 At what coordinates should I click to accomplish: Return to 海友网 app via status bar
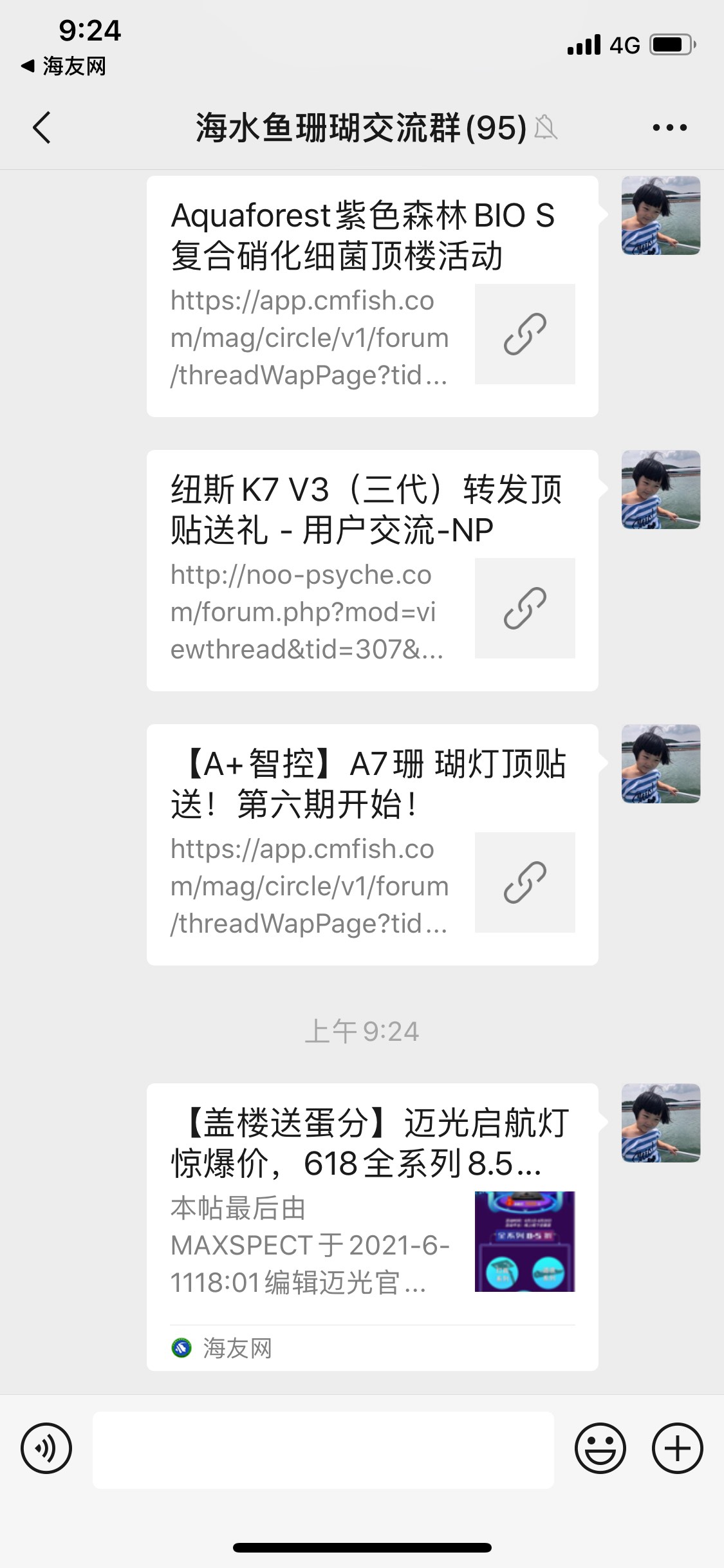pos(63,66)
